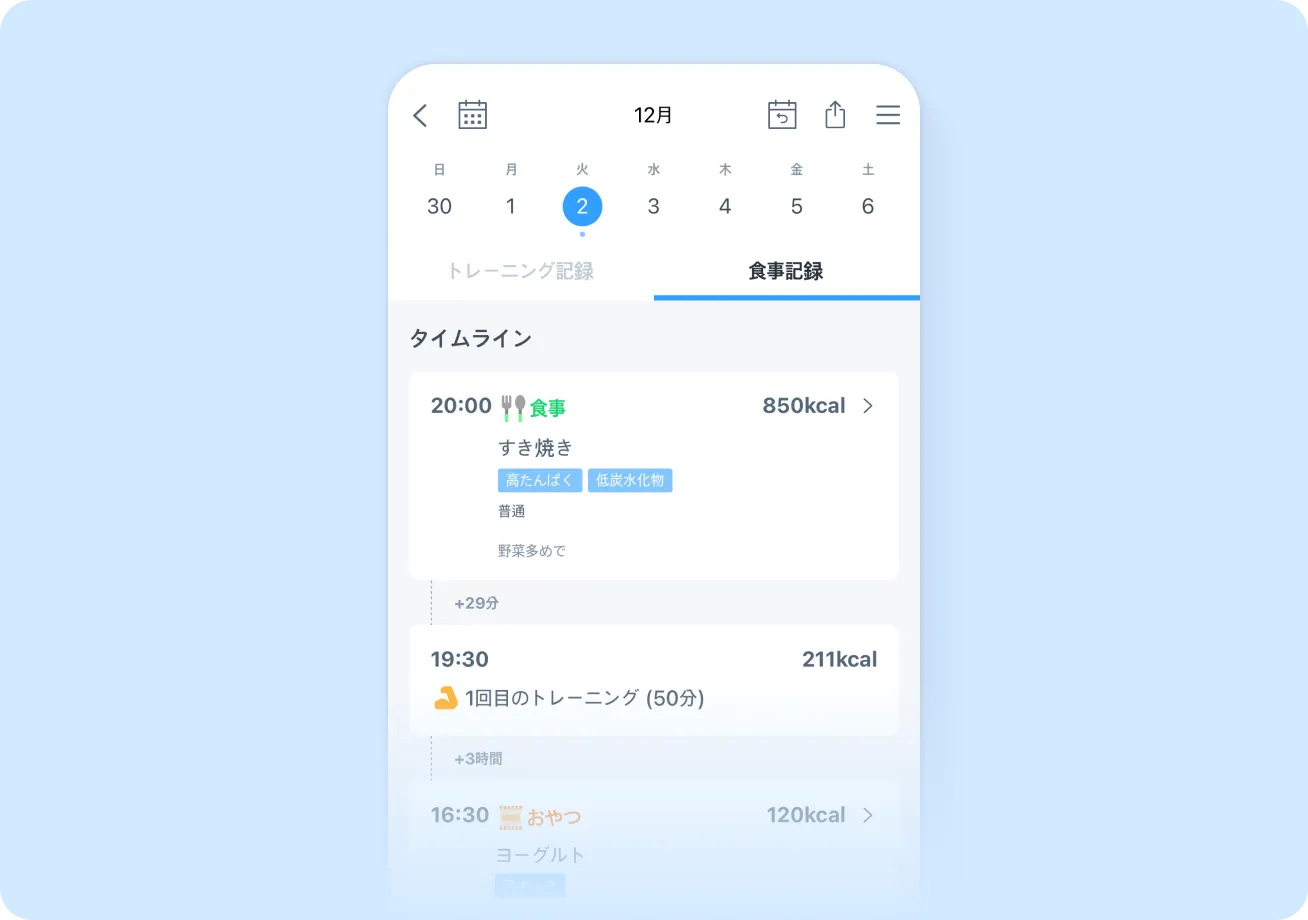Viewport: 1308px width, 920px height.
Task: Switch to the 食事記録 tab
Action: click(786, 271)
